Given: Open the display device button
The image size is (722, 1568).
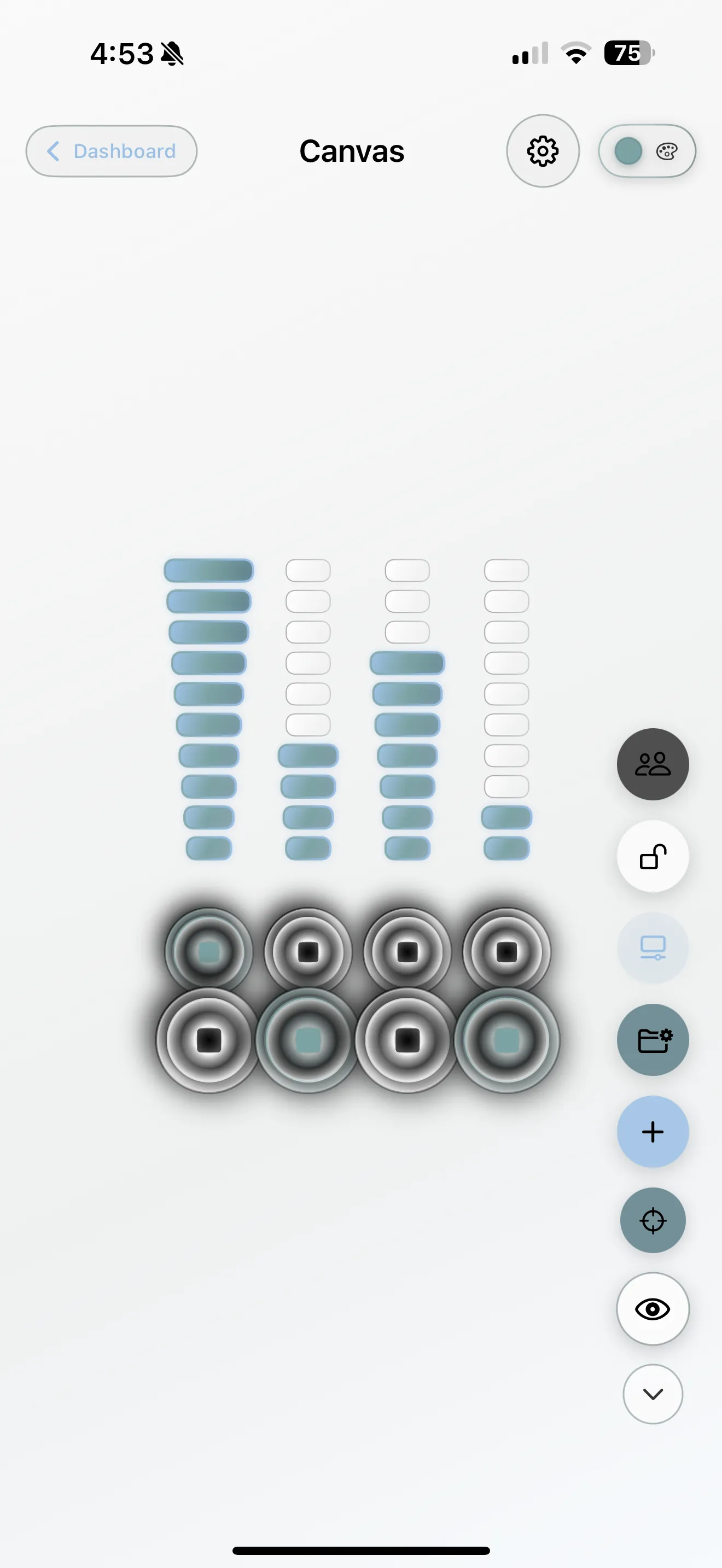Looking at the screenshot, I should click(653, 947).
